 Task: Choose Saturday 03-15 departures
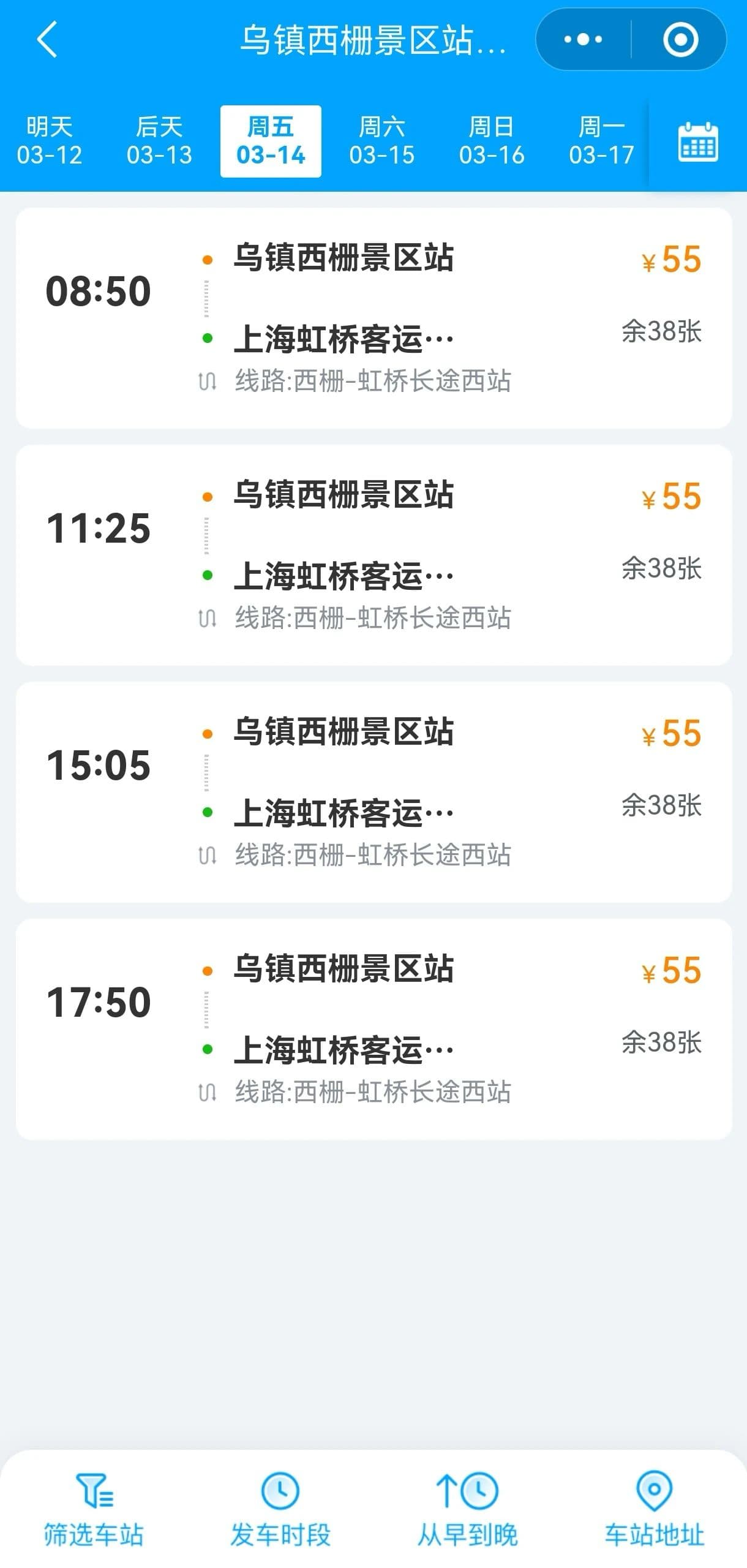pyautogui.click(x=381, y=141)
